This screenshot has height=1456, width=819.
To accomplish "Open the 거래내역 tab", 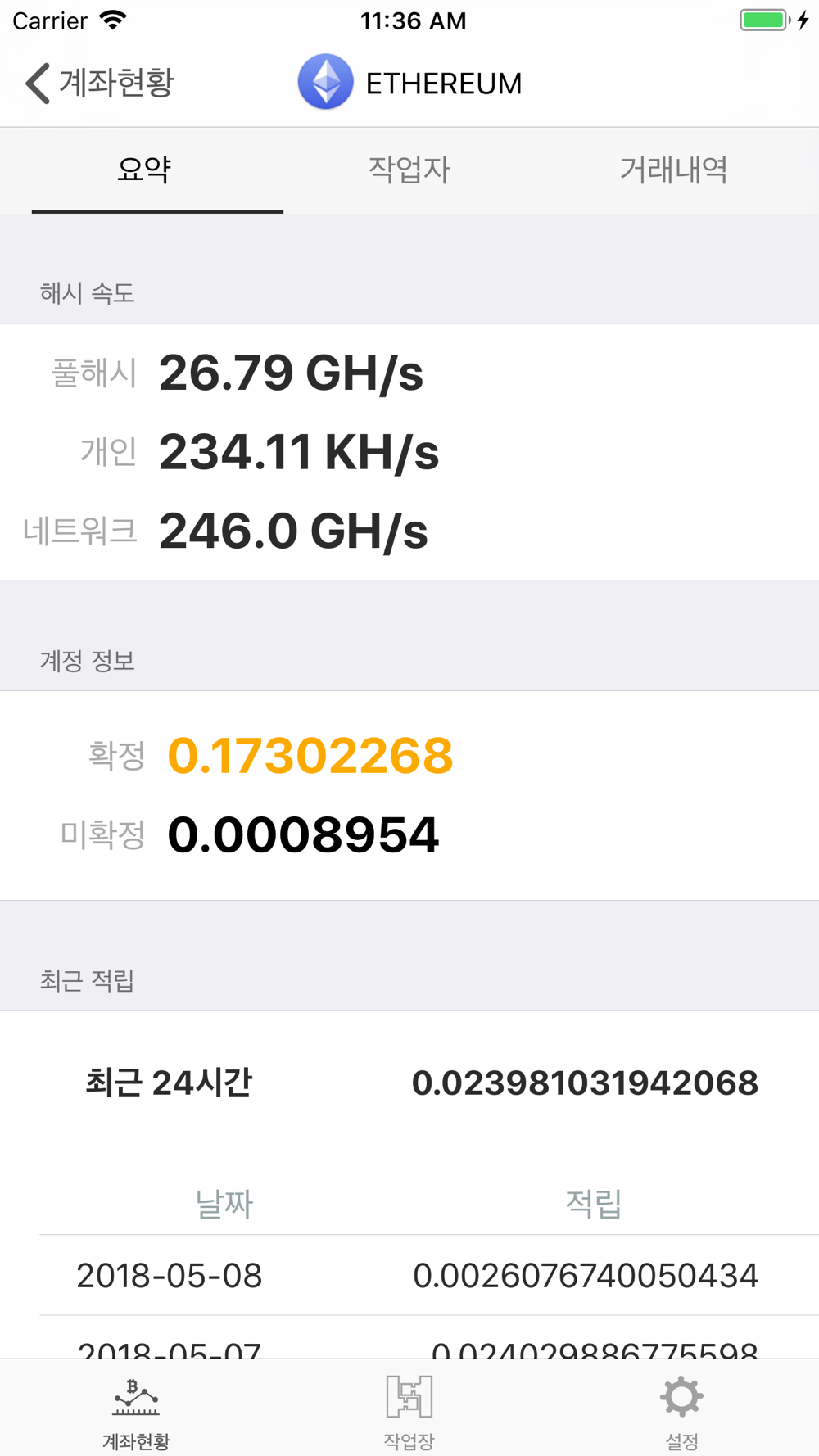I will pyautogui.click(x=673, y=170).
